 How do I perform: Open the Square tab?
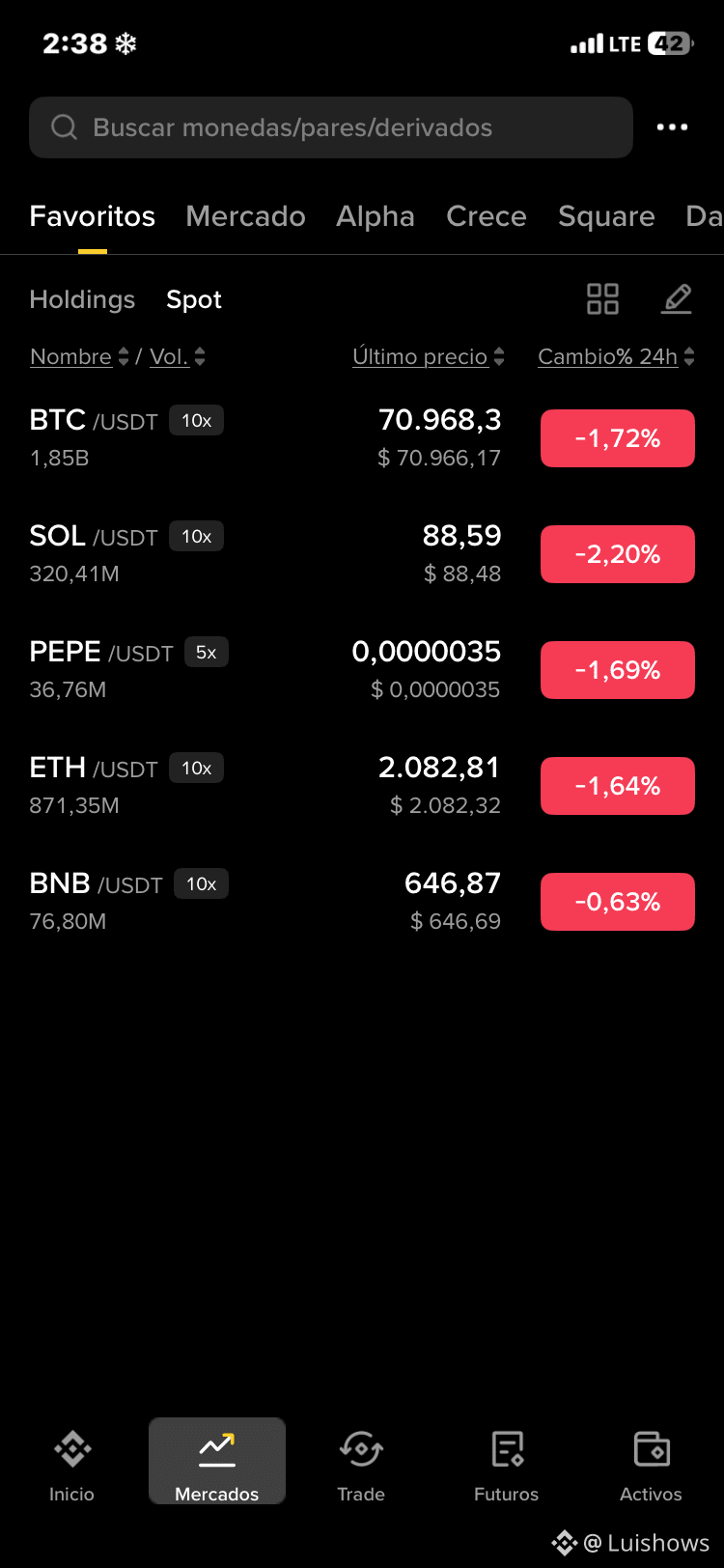(606, 216)
